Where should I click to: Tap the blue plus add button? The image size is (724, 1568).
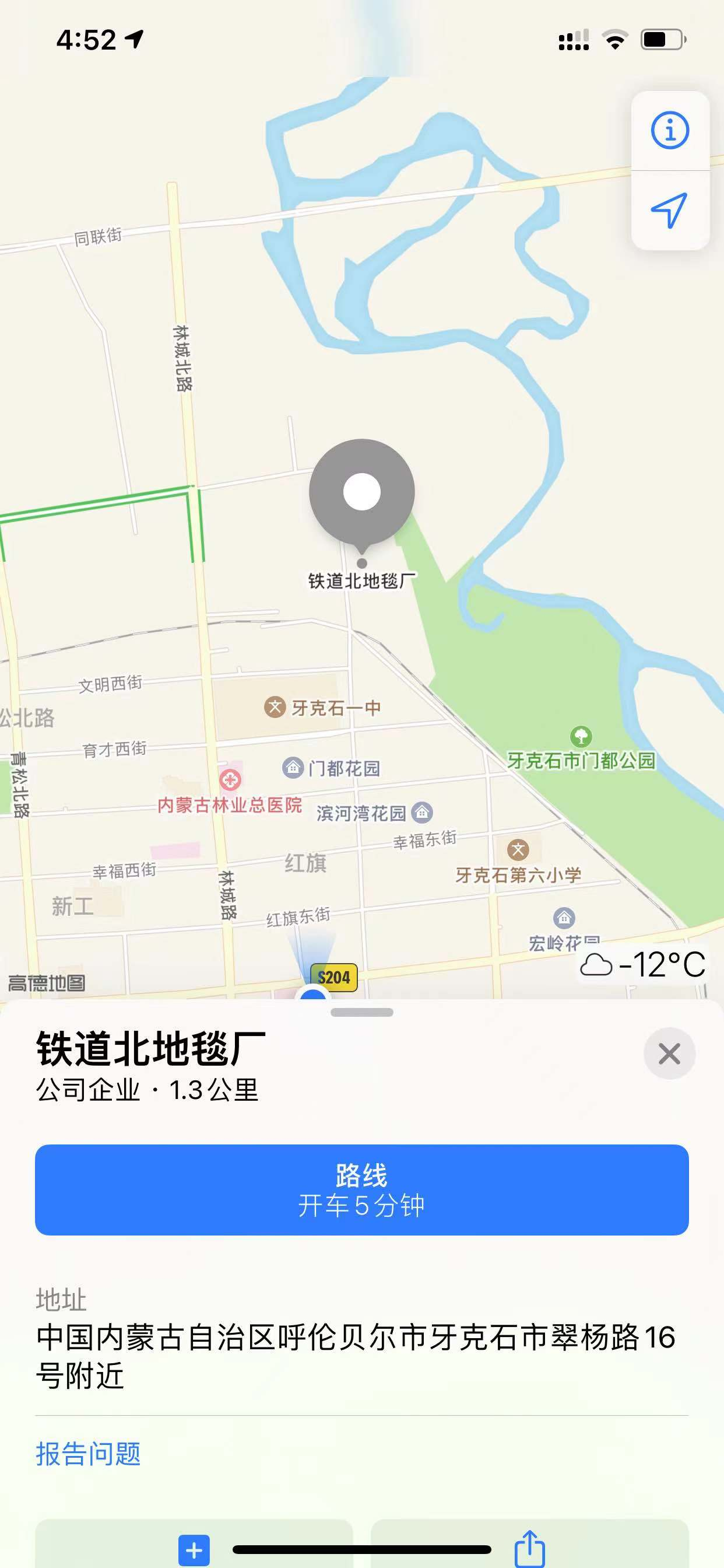(194, 1550)
